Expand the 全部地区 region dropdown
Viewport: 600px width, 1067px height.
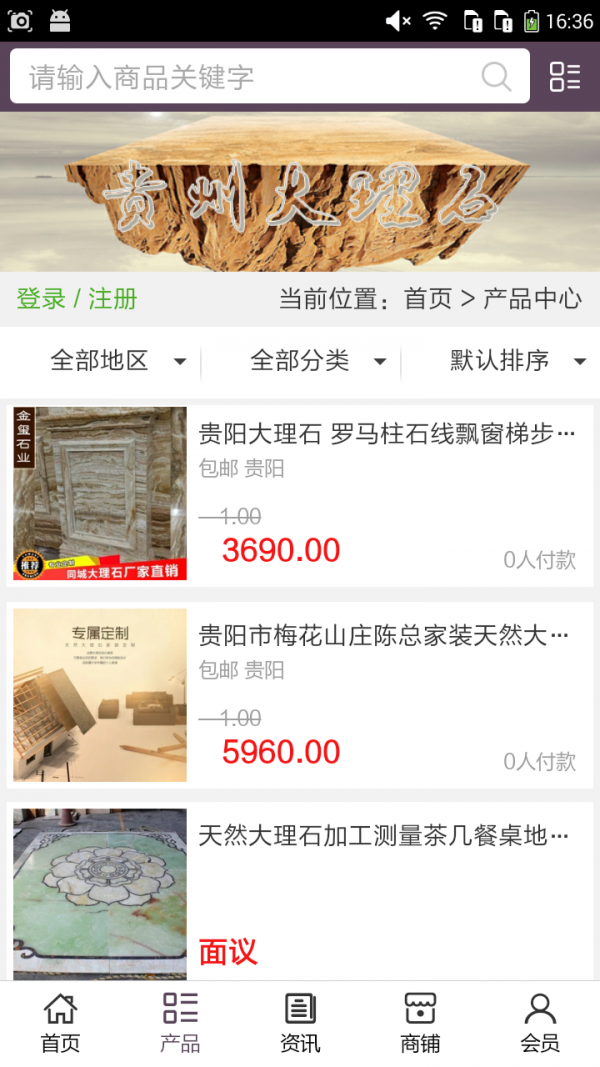pyautogui.click(x=117, y=361)
